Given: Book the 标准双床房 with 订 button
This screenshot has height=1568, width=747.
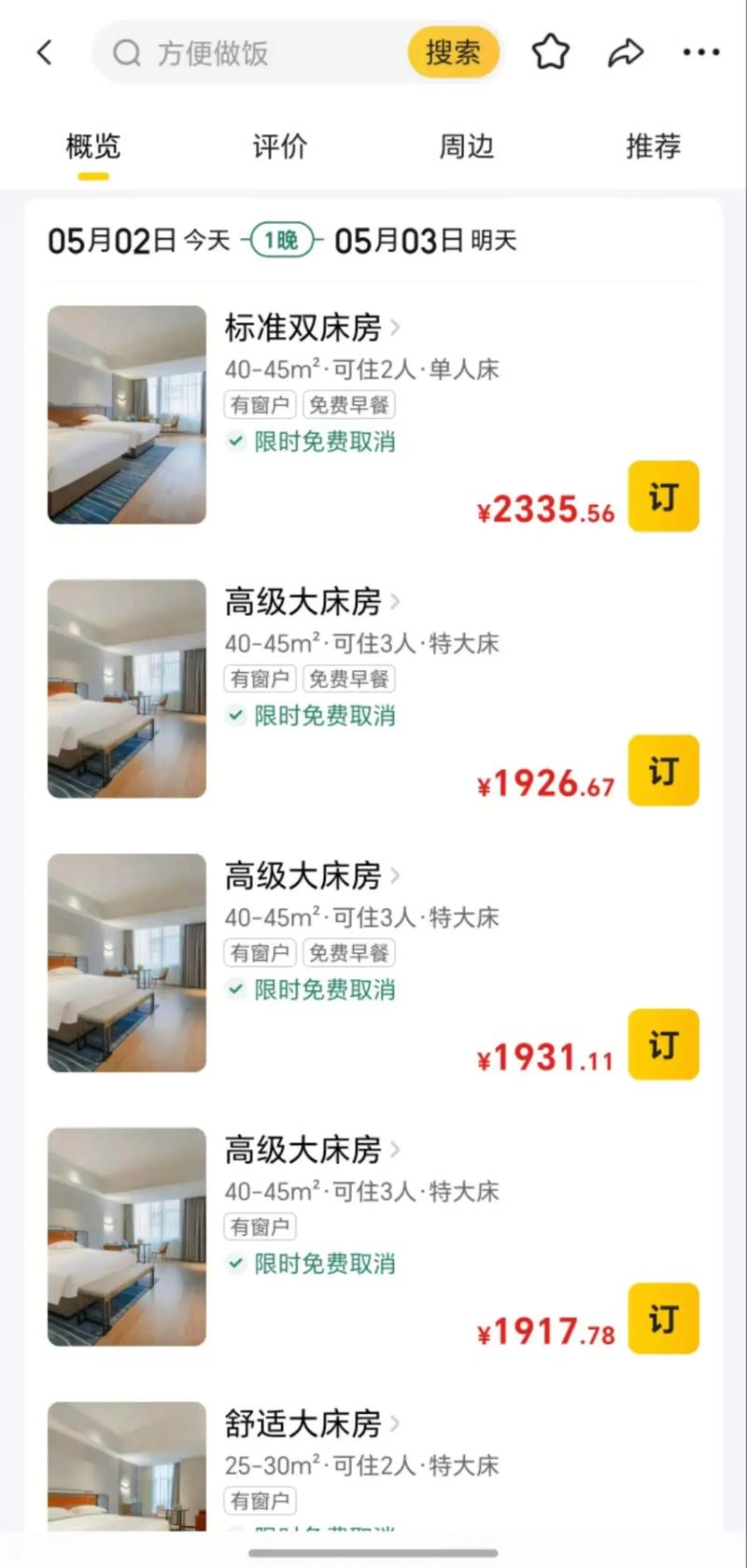Looking at the screenshot, I should point(663,497).
